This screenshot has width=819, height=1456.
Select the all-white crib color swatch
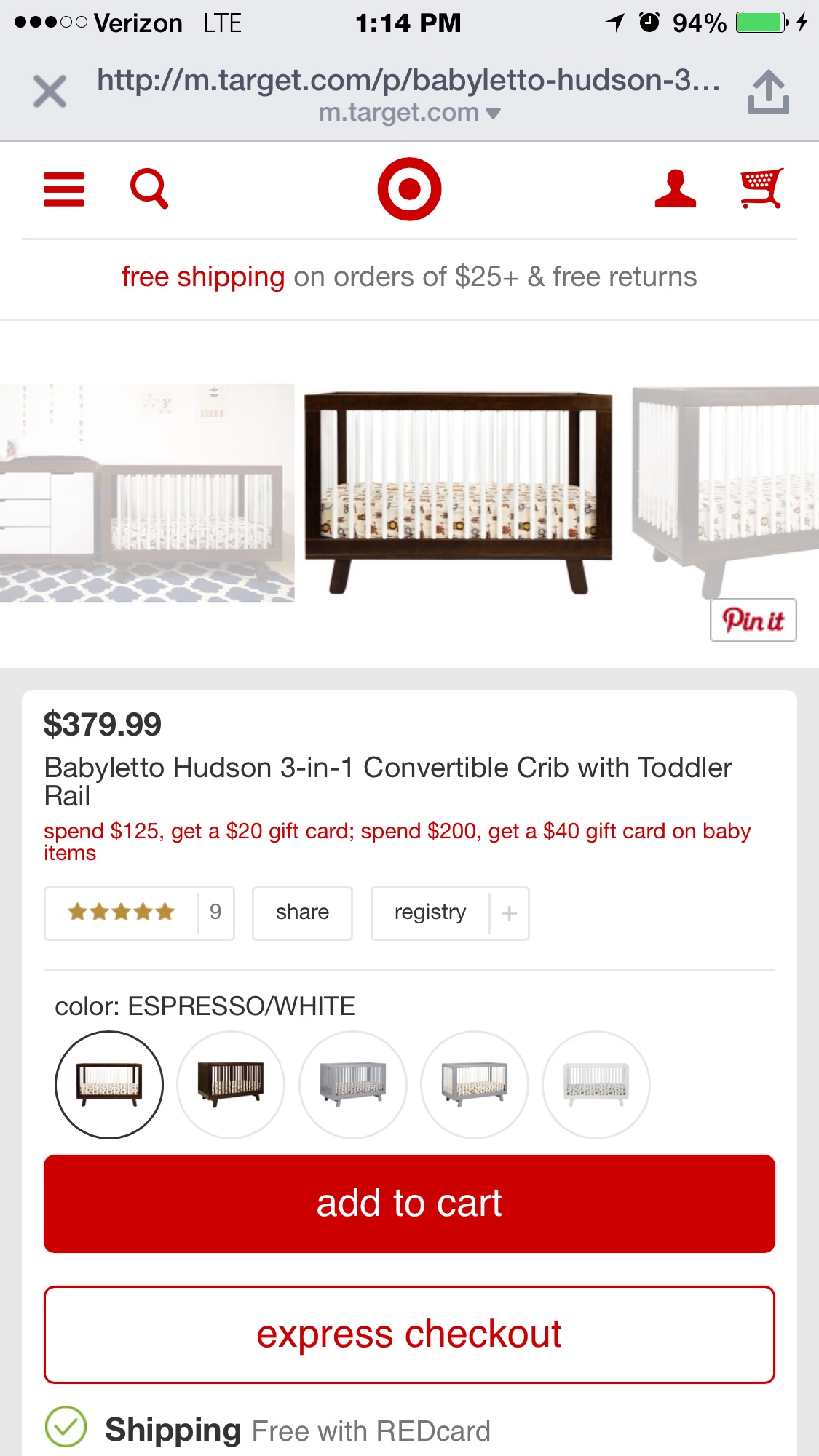click(596, 1084)
